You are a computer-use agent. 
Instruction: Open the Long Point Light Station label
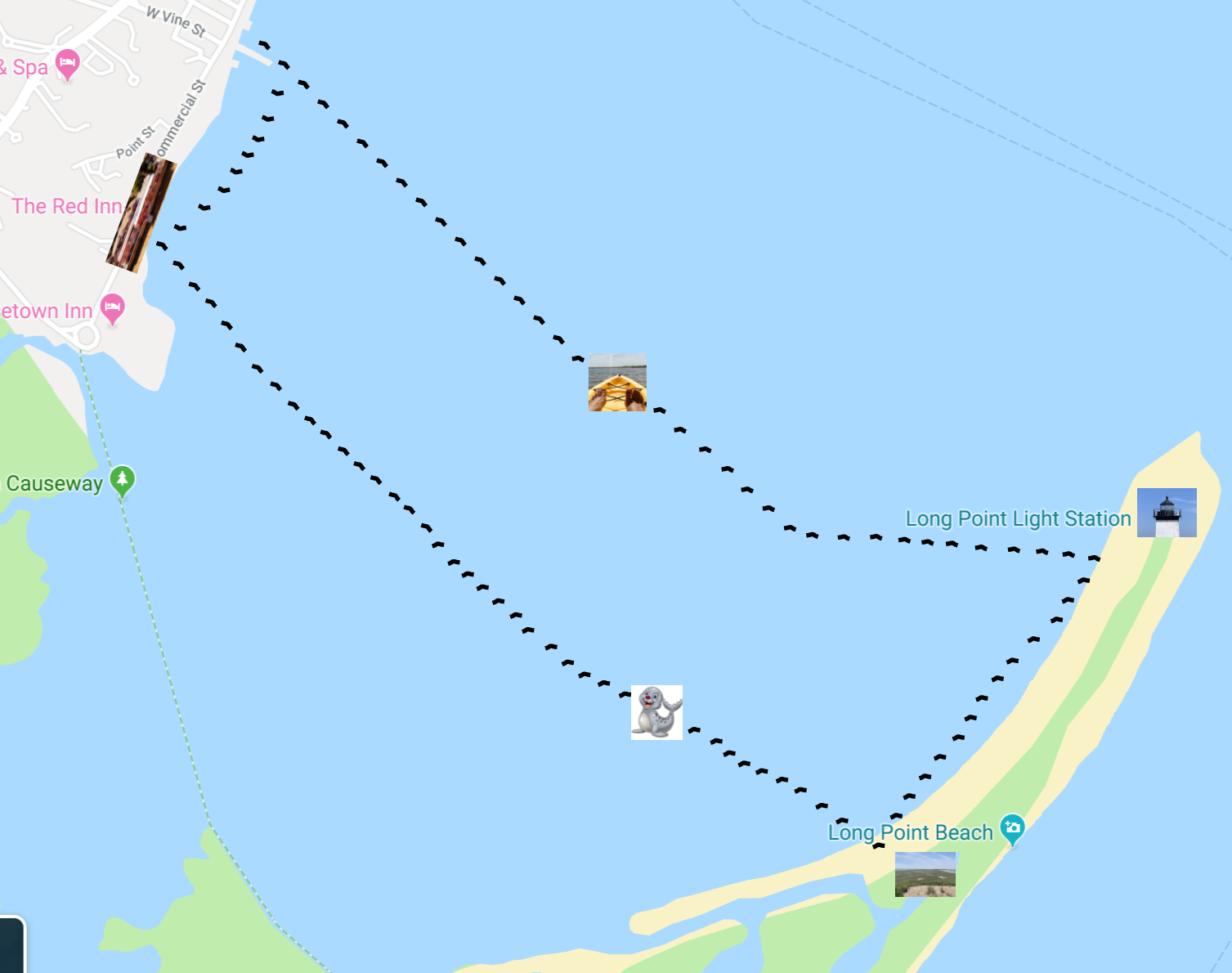pyautogui.click(x=1018, y=518)
